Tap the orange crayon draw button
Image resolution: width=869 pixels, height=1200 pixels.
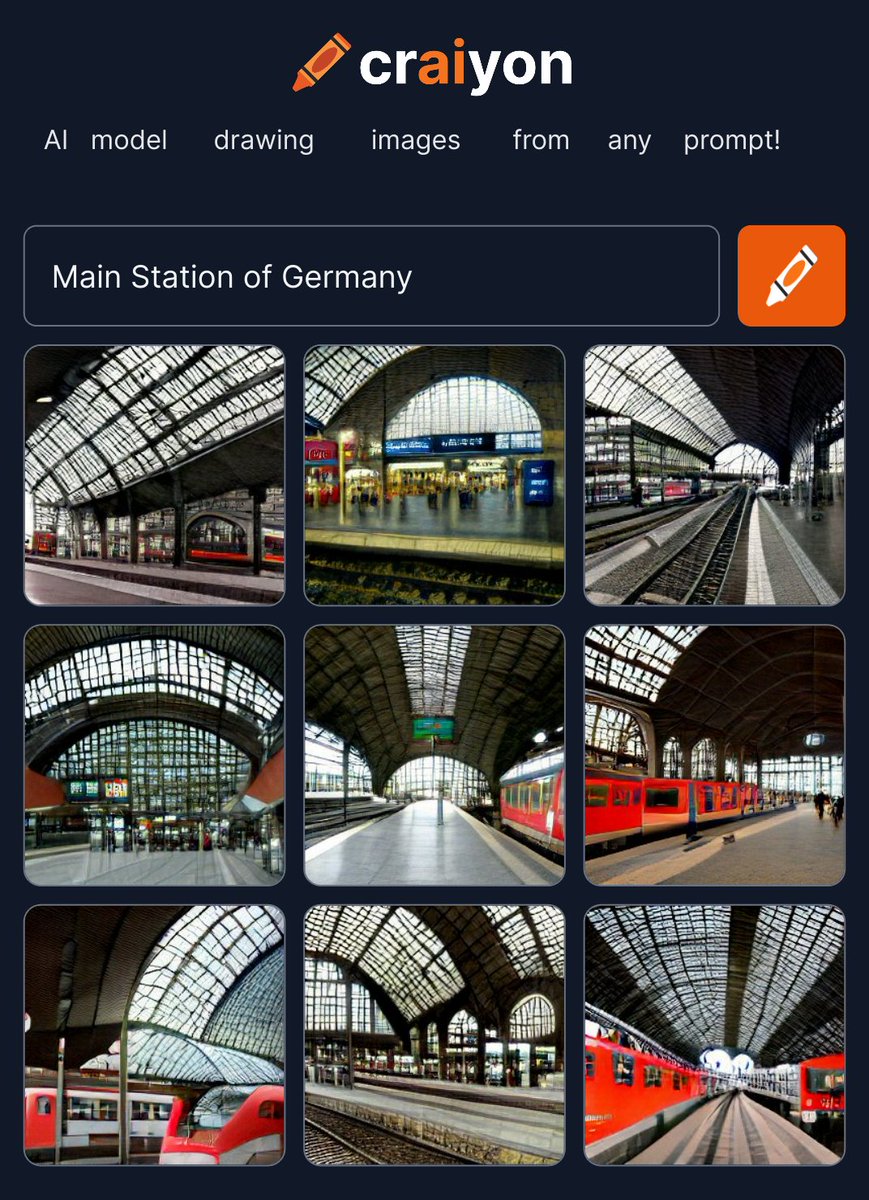(x=791, y=276)
